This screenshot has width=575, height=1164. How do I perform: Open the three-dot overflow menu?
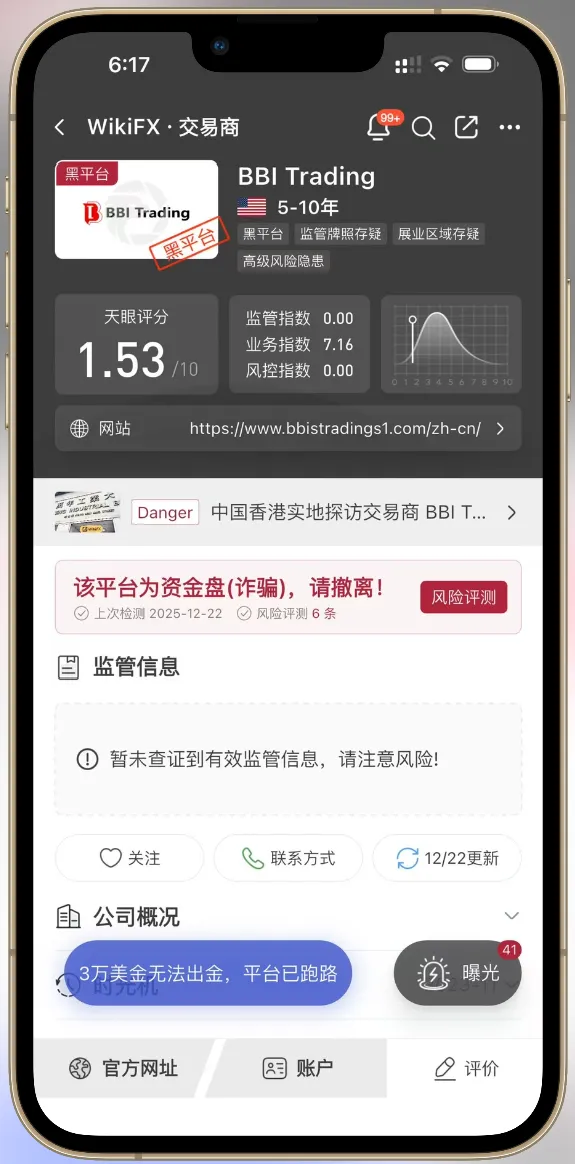510,128
